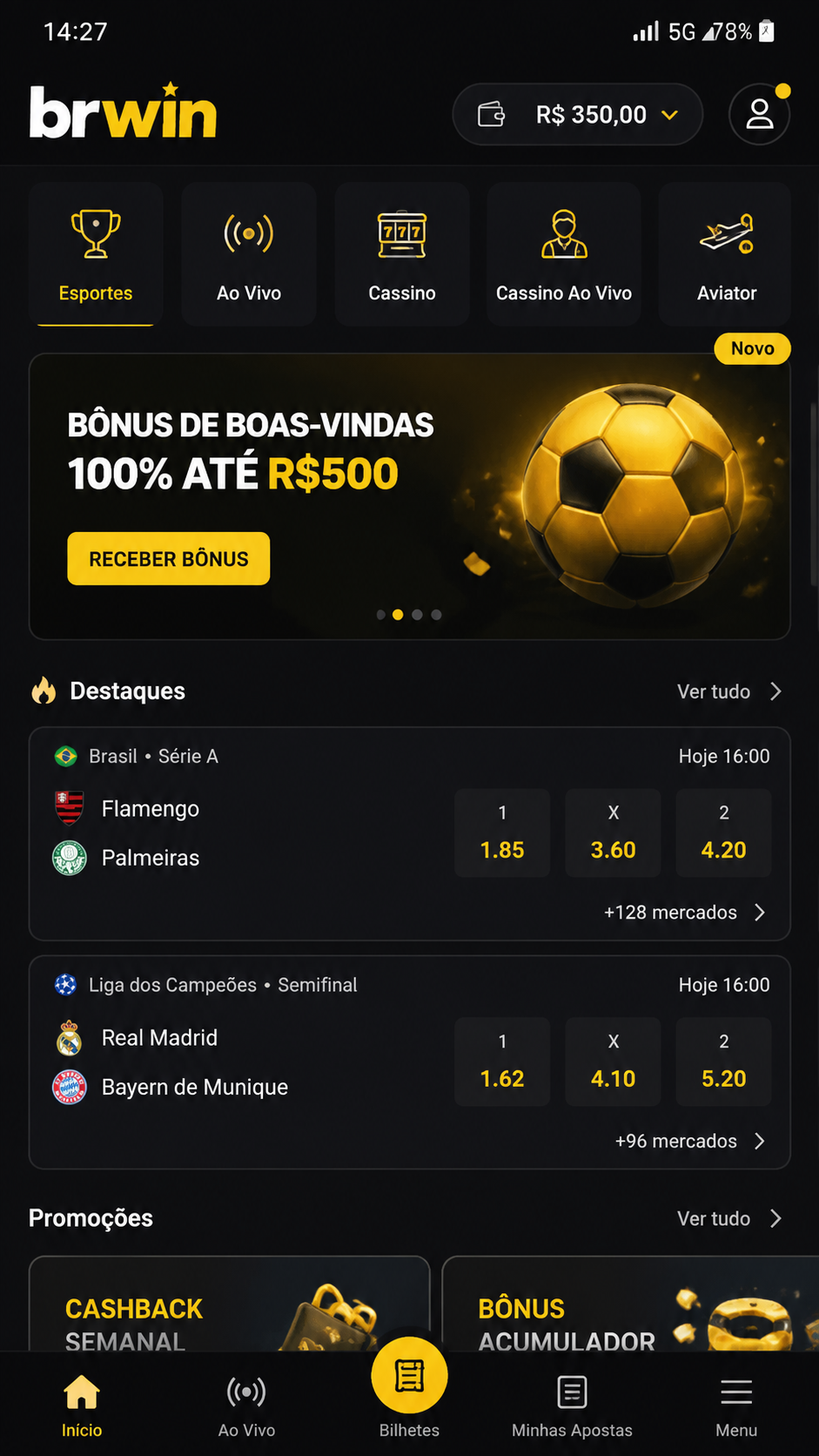The height and width of the screenshot is (1456, 819).
Task: Open the Cashback Semanal promotion card
Action: click(230, 1304)
